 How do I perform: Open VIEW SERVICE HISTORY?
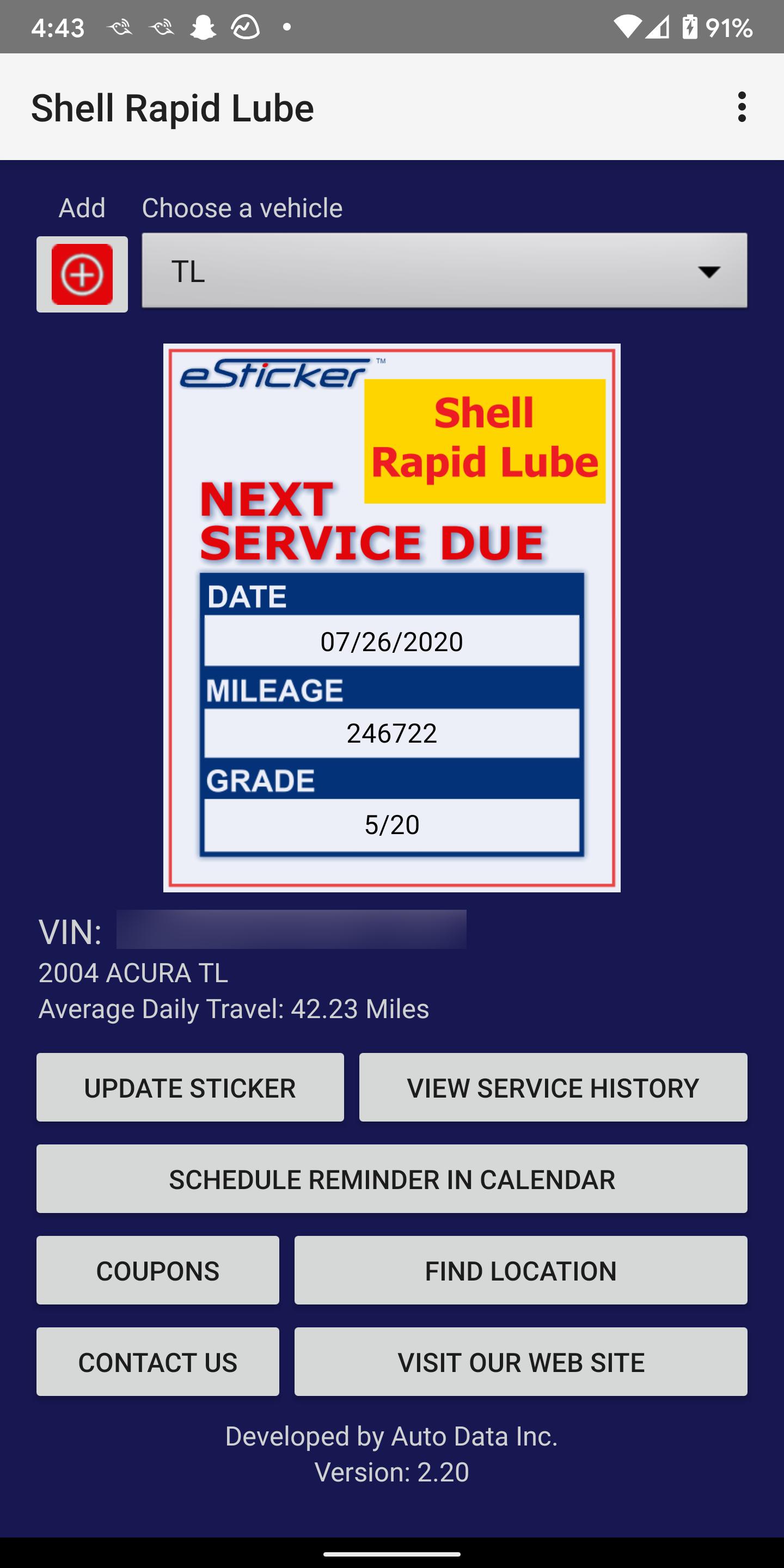coord(553,1087)
